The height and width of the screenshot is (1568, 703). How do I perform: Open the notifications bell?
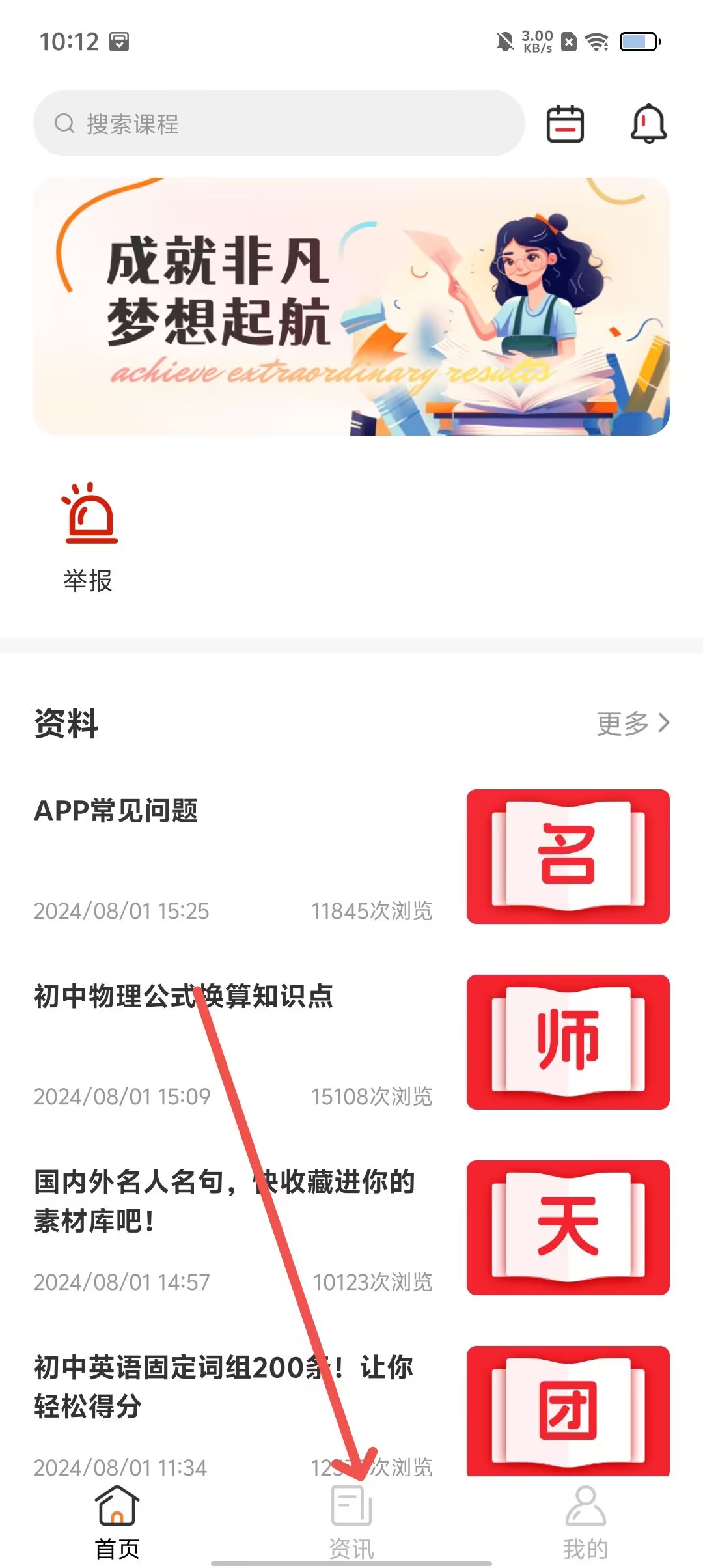click(x=648, y=124)
